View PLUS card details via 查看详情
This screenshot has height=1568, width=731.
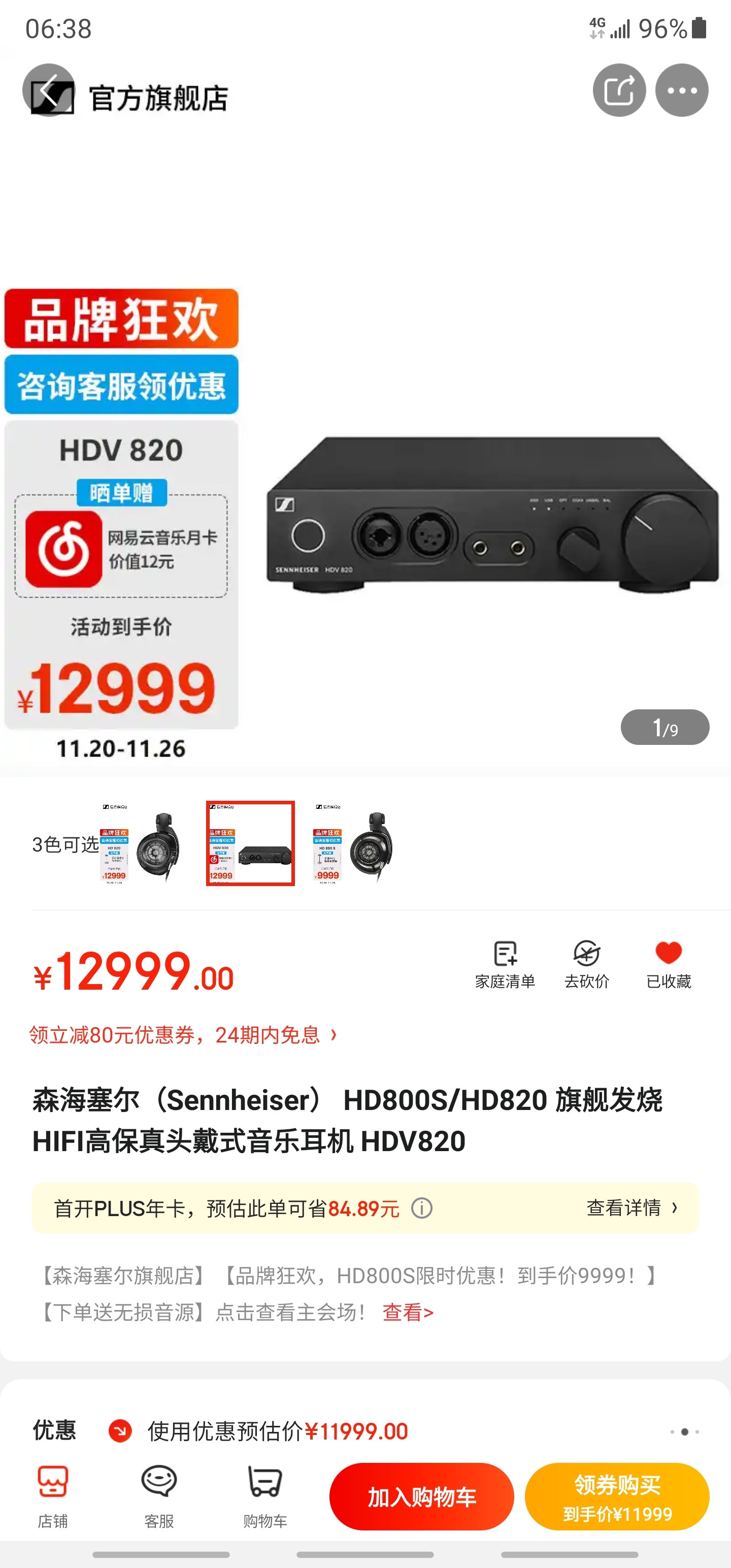pos(631,1207)
